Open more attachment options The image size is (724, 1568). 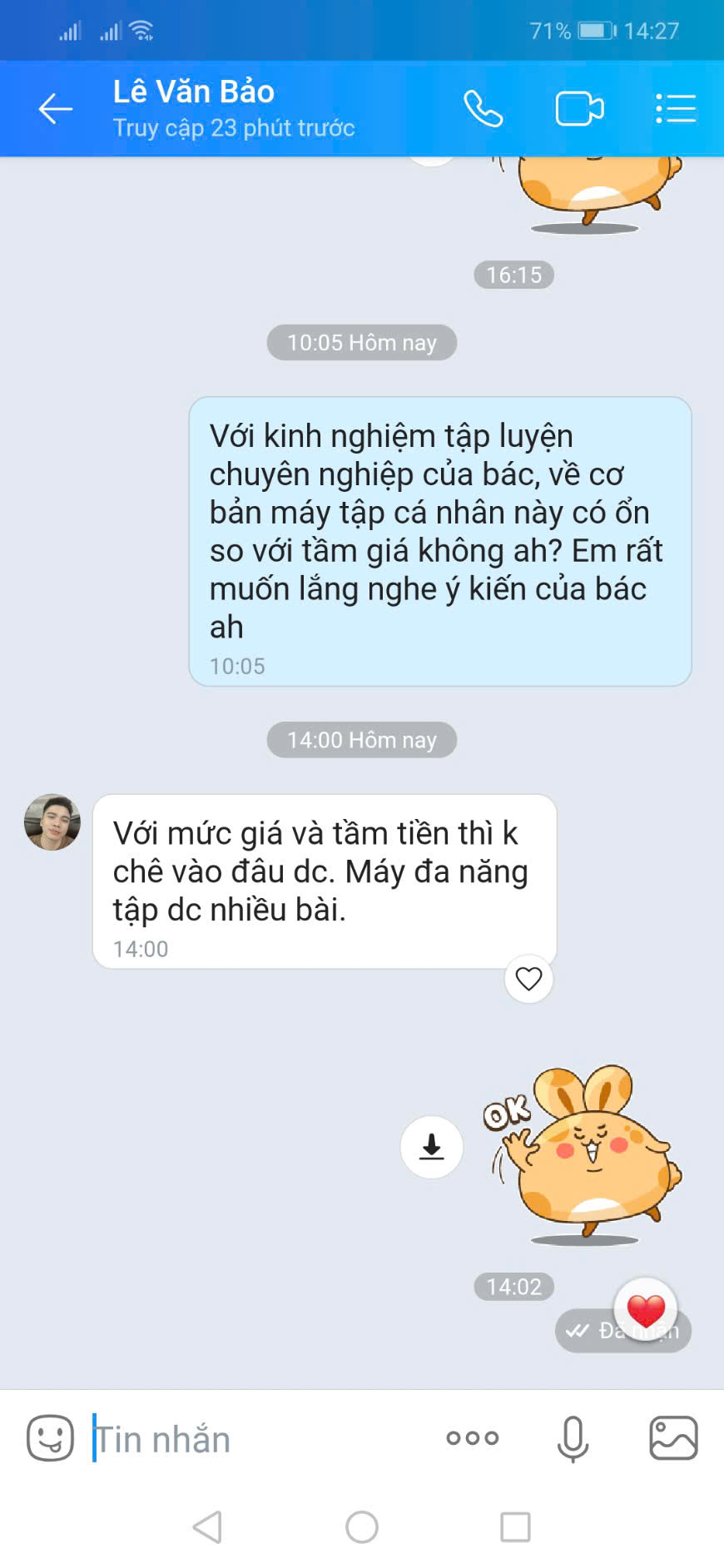(x=473, y=1438)
